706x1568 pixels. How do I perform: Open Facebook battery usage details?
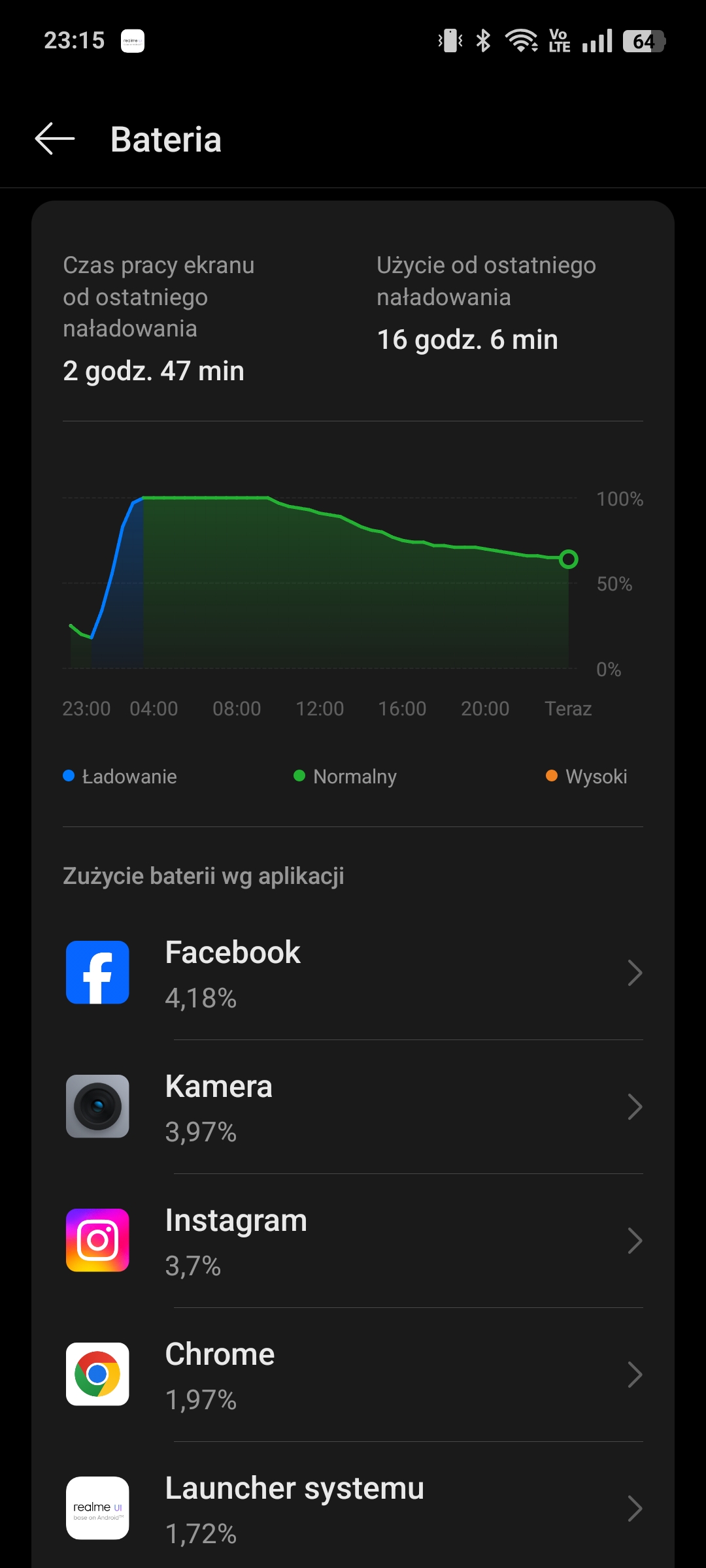(353, 973)
